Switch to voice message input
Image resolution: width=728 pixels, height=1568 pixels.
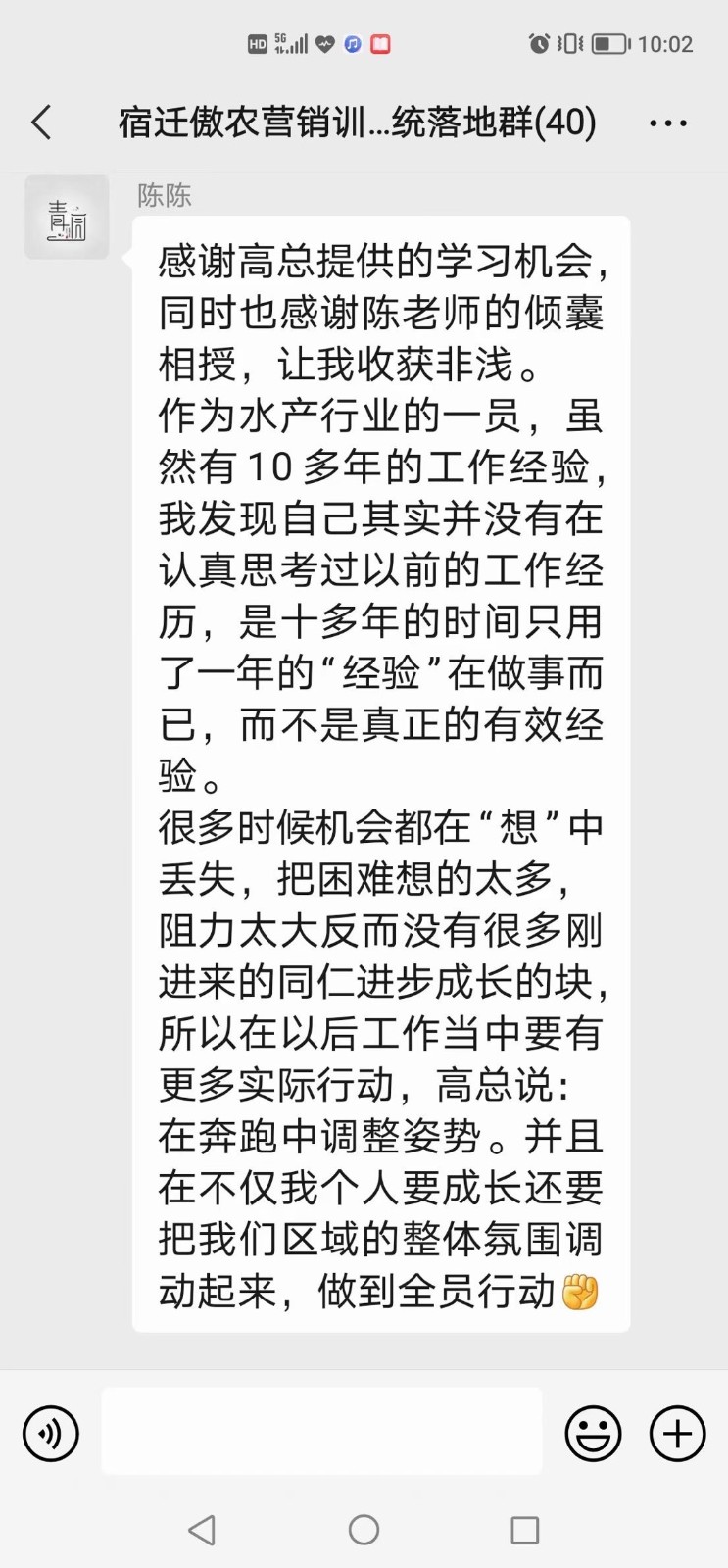pos(51,1434)
